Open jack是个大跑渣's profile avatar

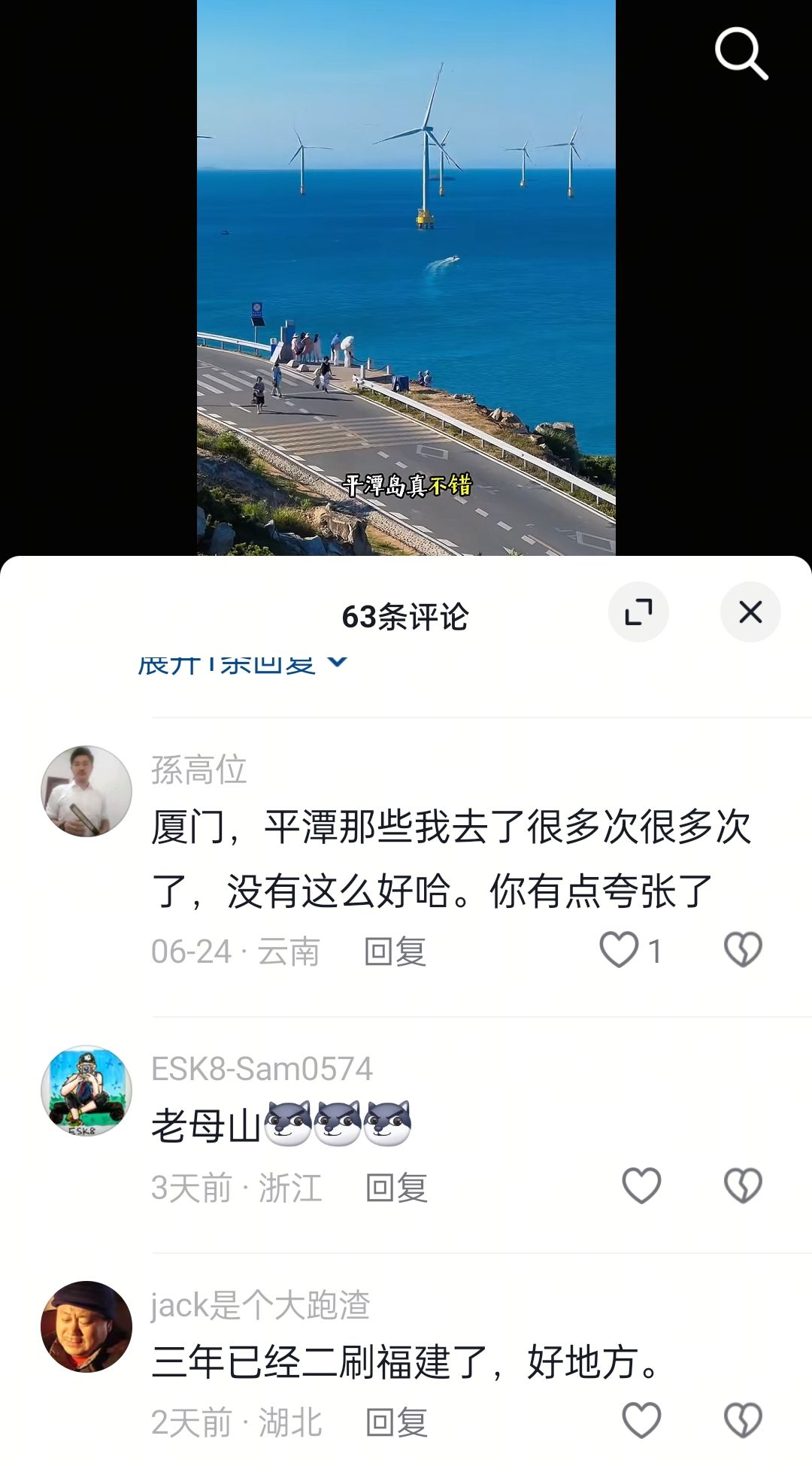86,1327
